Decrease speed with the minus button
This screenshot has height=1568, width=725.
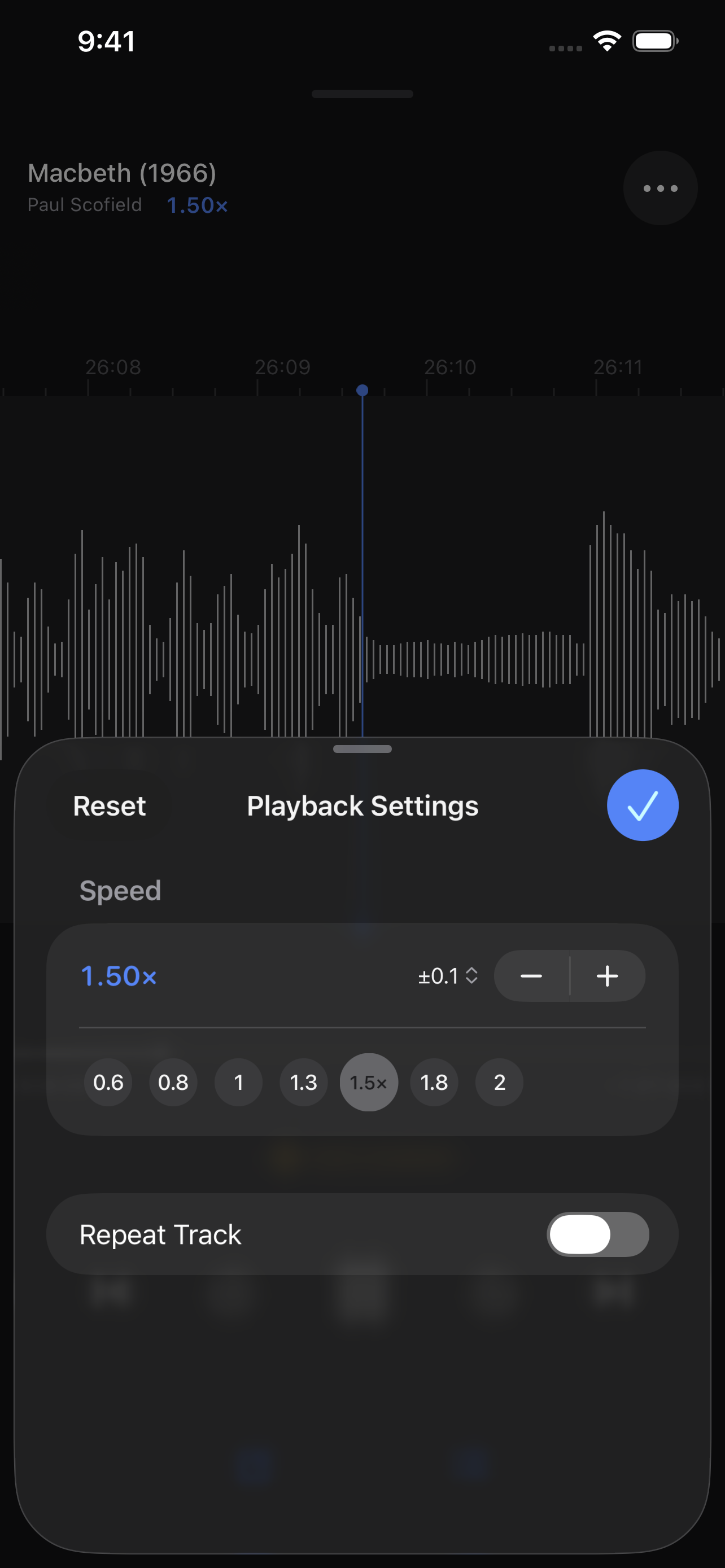coord(531,976)
